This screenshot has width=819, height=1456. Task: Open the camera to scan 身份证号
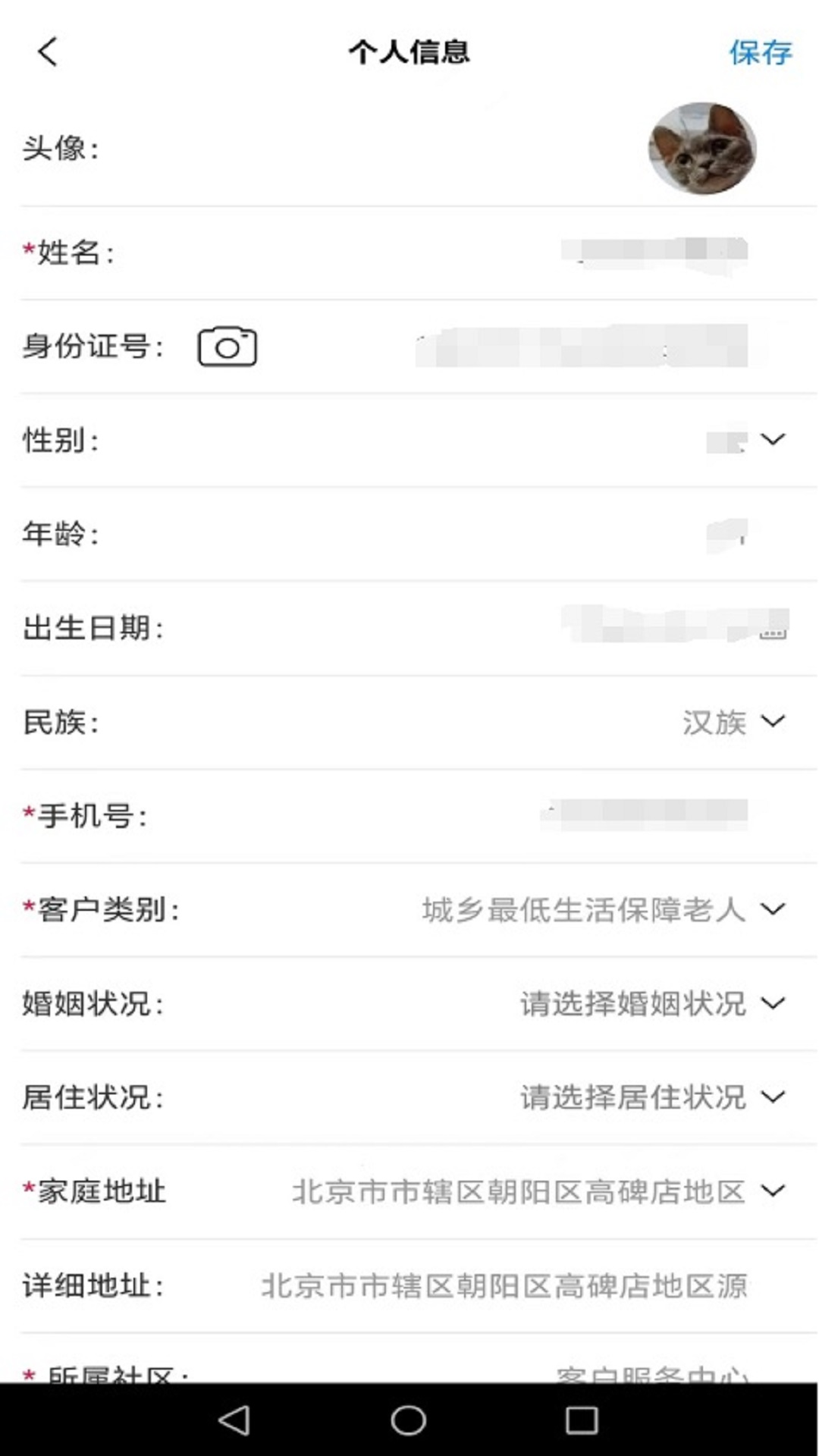[227, 347]
